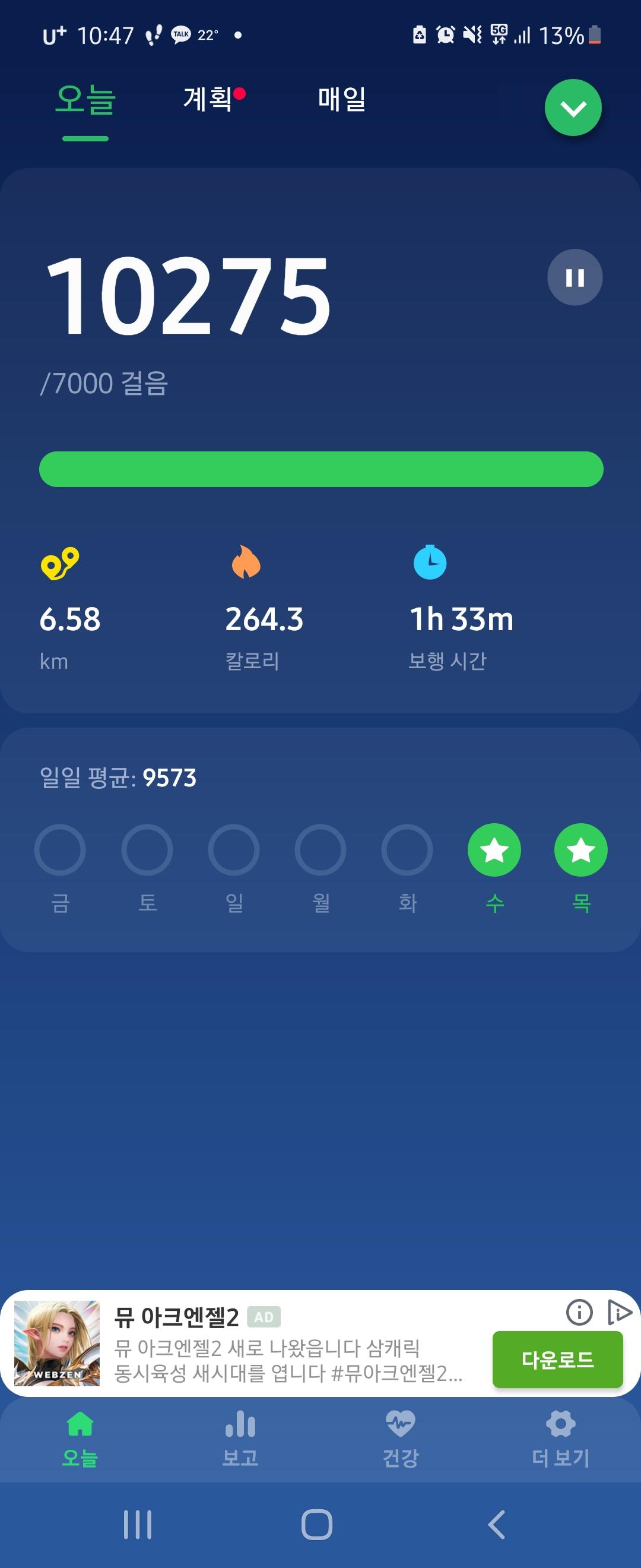The height and width of the screenshot is (1568, 641).
Task: Go back with the system back button
Action: [x=496, y=1525]
